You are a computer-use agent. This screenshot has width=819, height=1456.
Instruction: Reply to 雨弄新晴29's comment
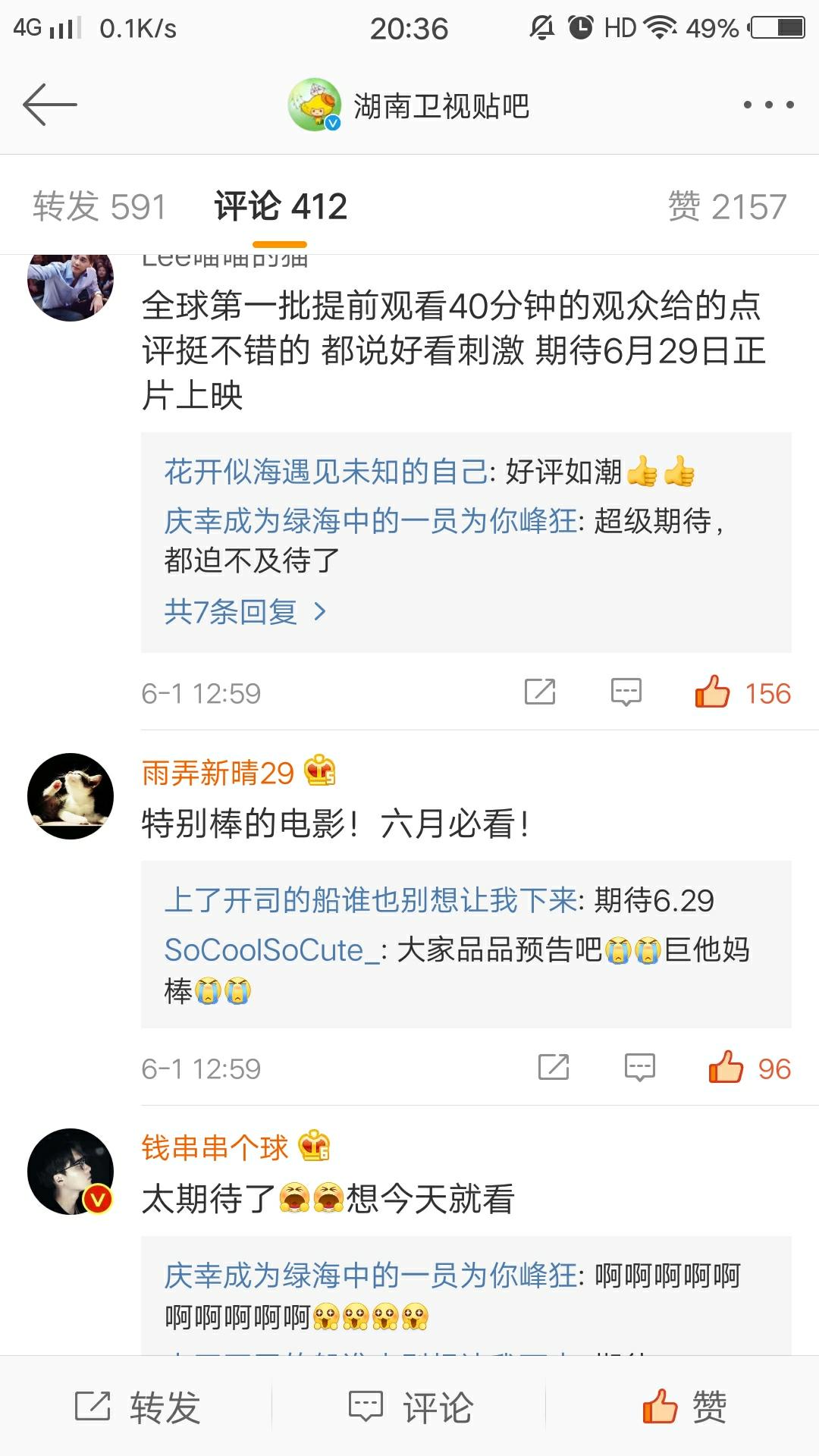[639, 1068]
